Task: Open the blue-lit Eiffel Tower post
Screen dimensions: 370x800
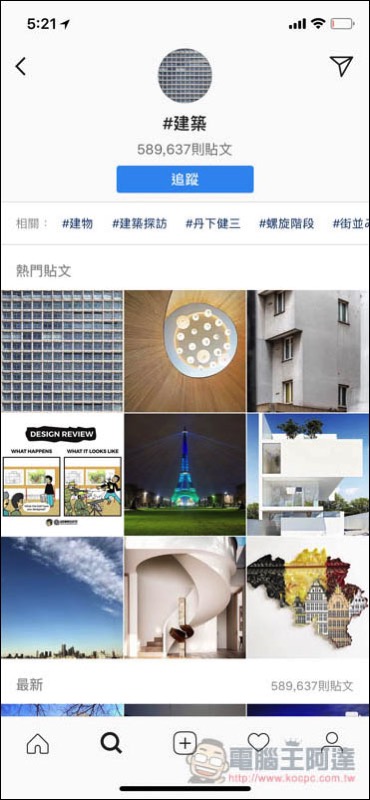Action: click(185, 474)
